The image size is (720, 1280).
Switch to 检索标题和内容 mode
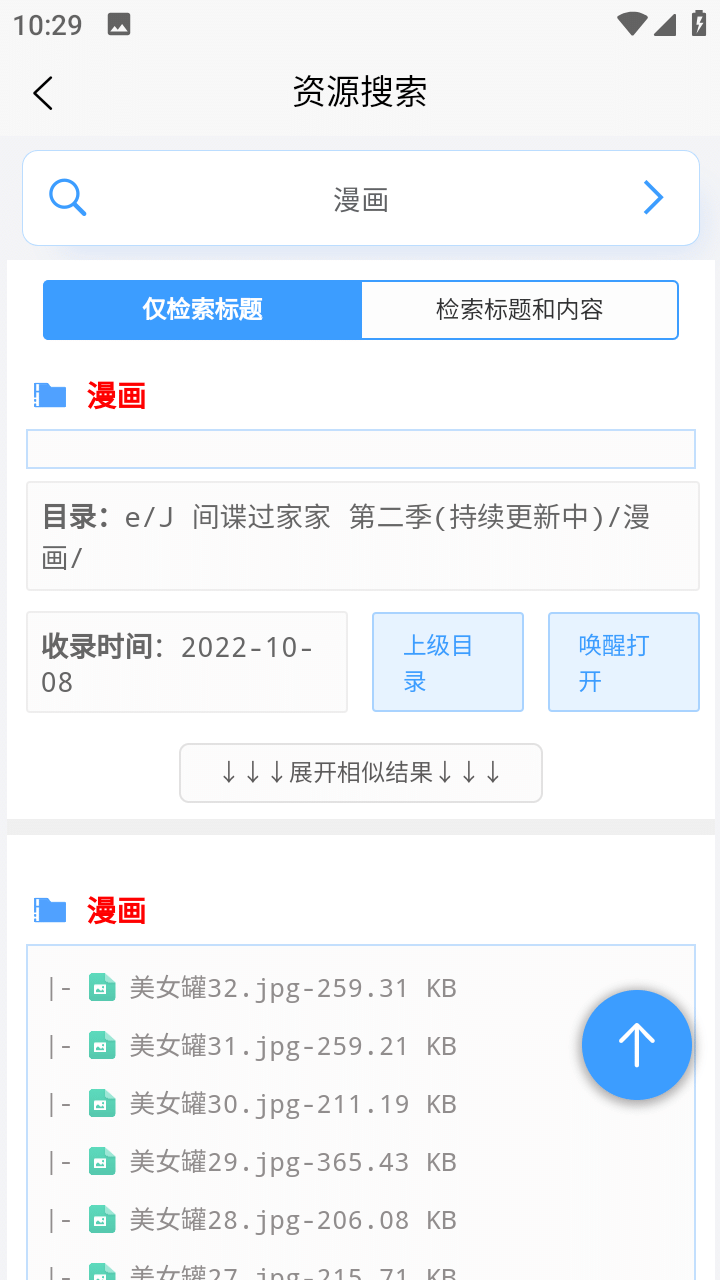click(519, 310)
